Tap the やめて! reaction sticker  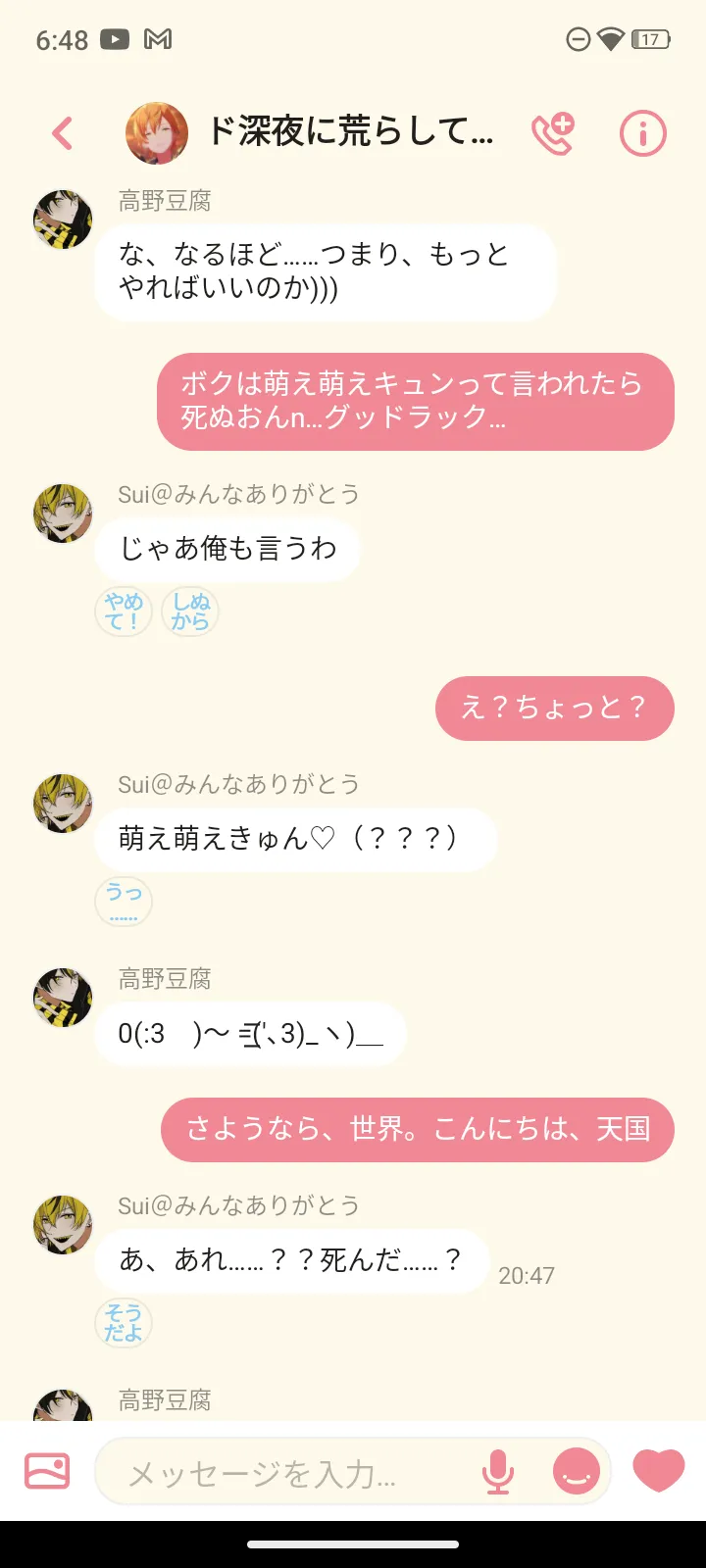(124, 612)
